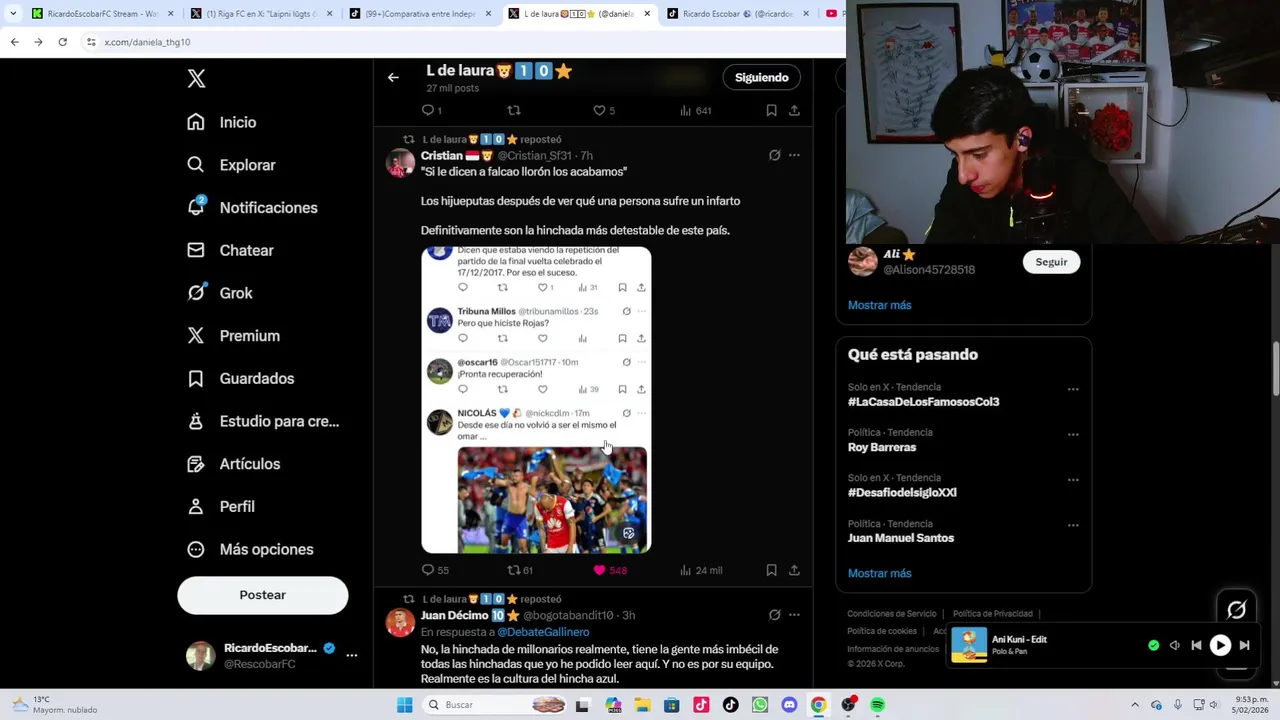Open more options on Juan Décimo's post
The image size is (1280, 720).
coord(794,615)
